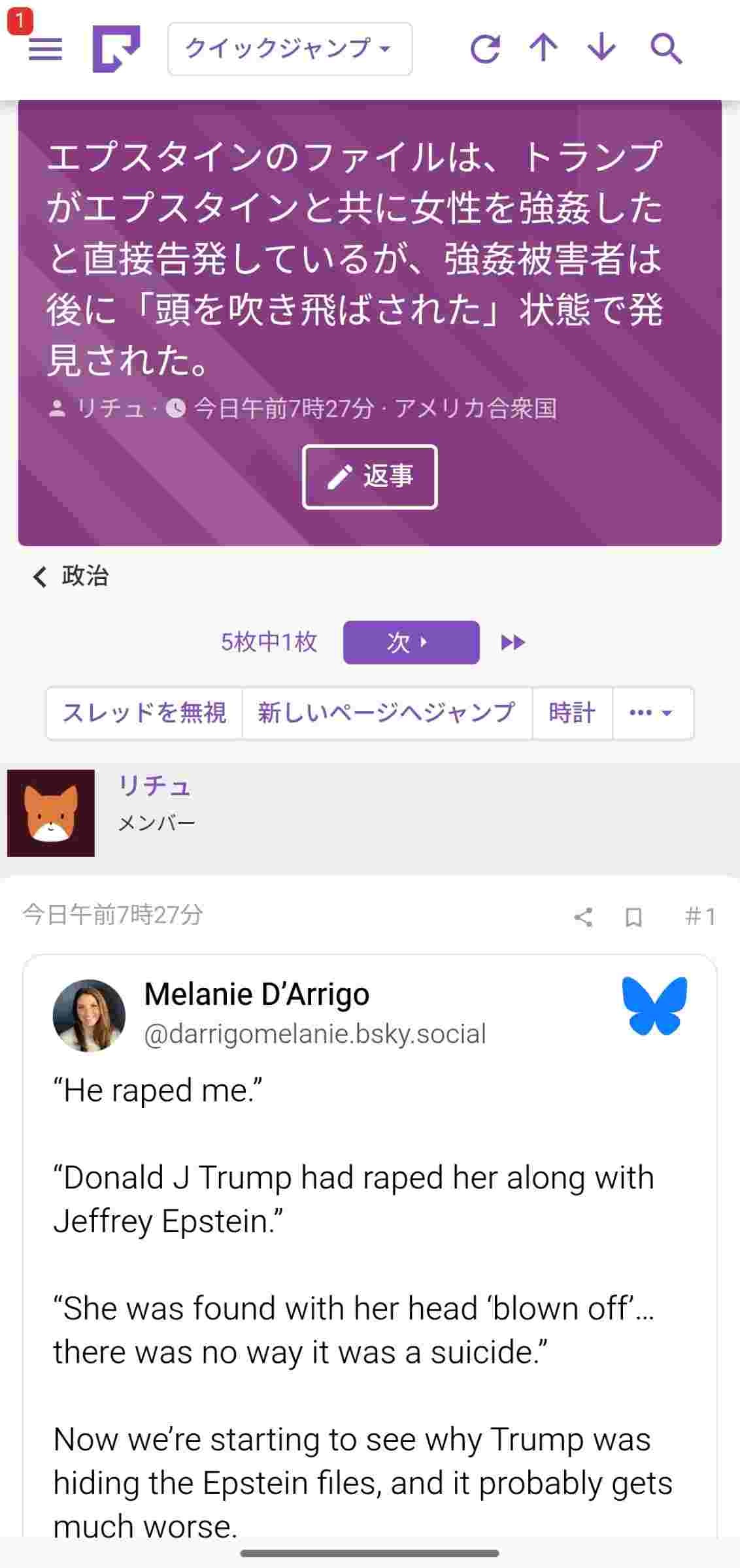Go to next page with 次 button
This screenshot has height=1568, width=740.
pyautogui.click(x=411, y=642)
